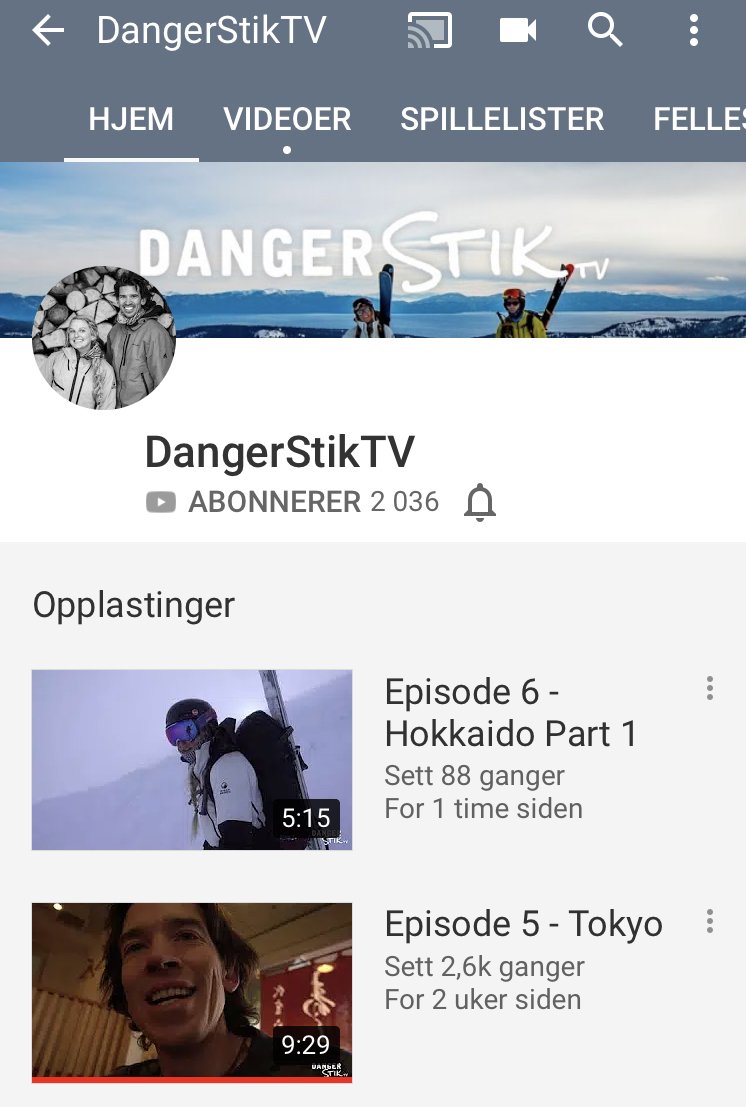The width and height of the screenshot is (746, 1107).
Task: Open search in the app bar
Action: [605, 31]
